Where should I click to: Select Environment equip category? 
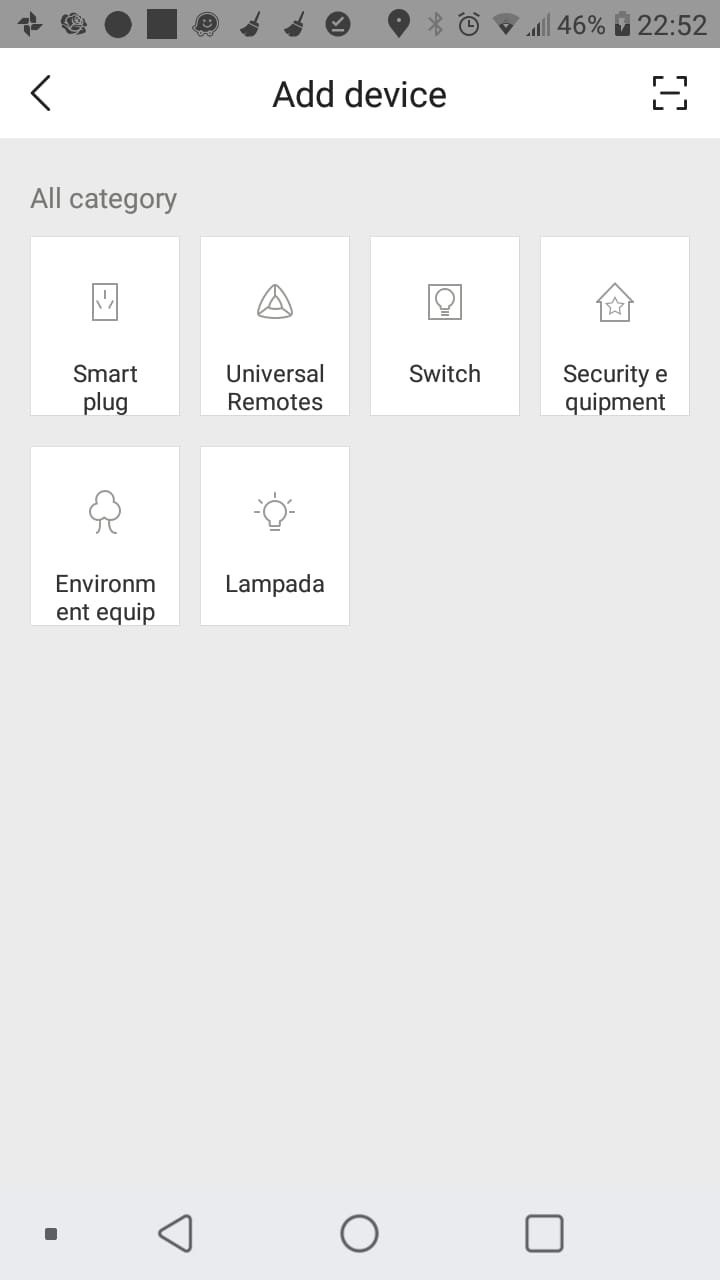105,536
